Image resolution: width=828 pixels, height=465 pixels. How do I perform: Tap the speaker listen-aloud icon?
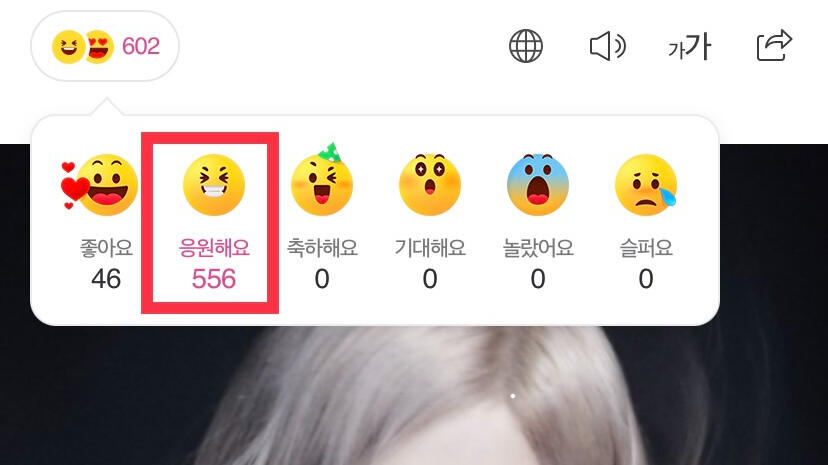point(607,46)
